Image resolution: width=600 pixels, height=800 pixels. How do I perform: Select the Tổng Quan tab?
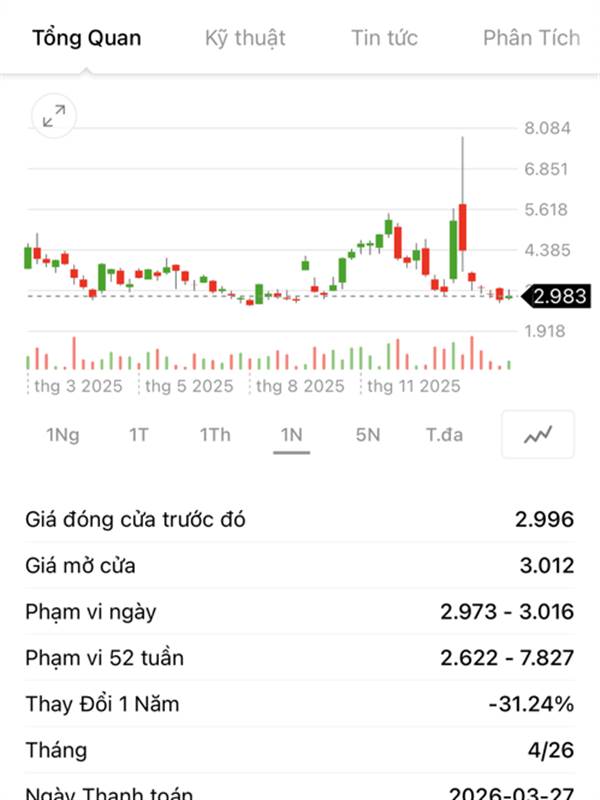point(87,38)
